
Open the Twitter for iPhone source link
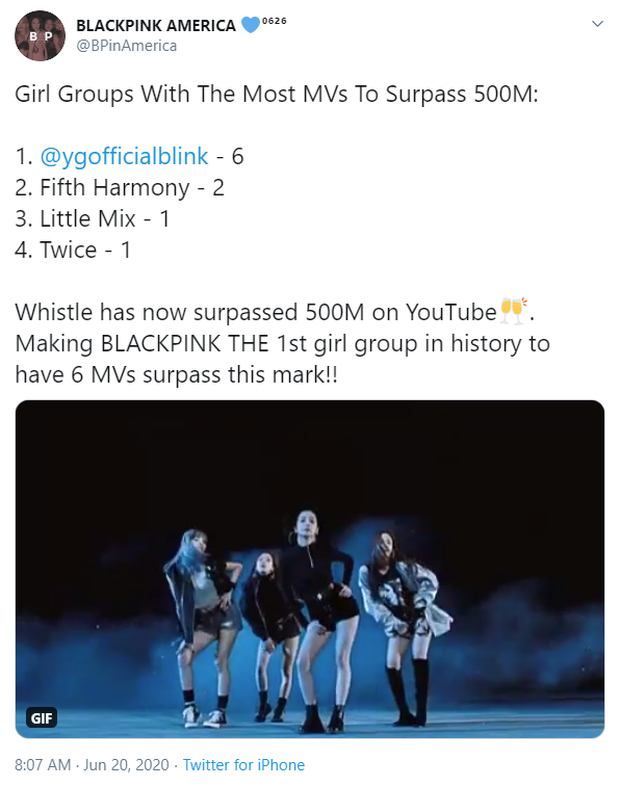tap(244, 765)
